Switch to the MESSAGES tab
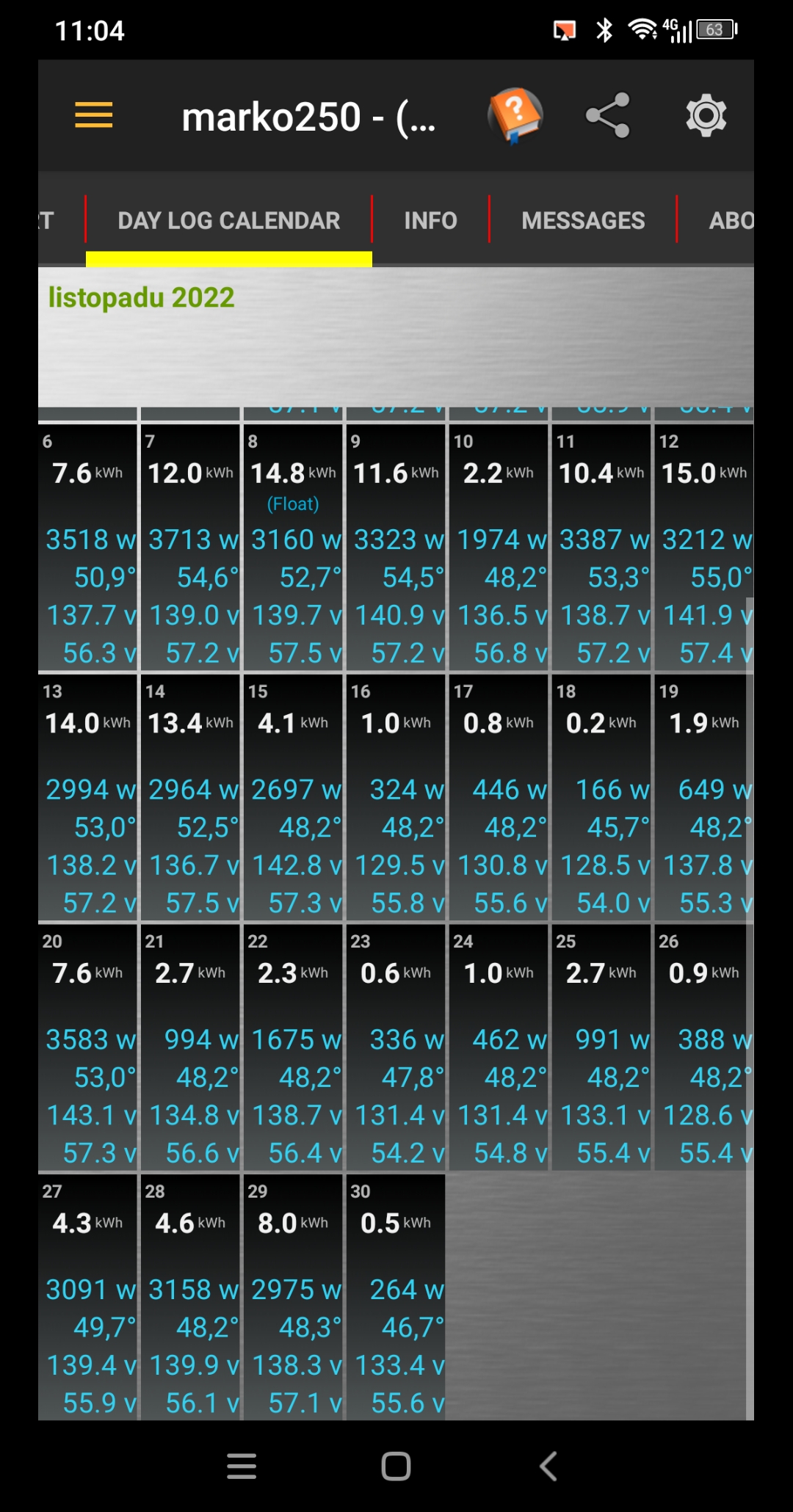 (583, 220)
